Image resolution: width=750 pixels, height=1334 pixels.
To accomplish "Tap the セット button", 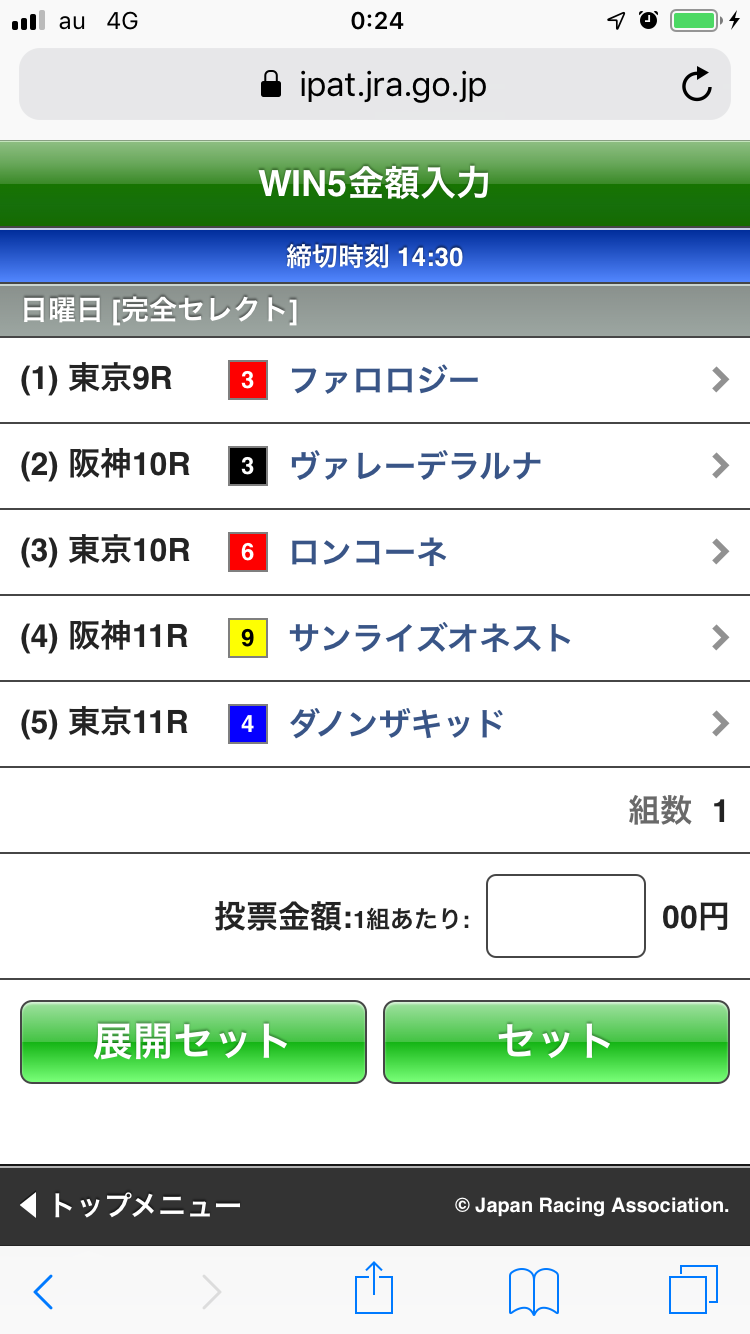I will click(556, 1042).
